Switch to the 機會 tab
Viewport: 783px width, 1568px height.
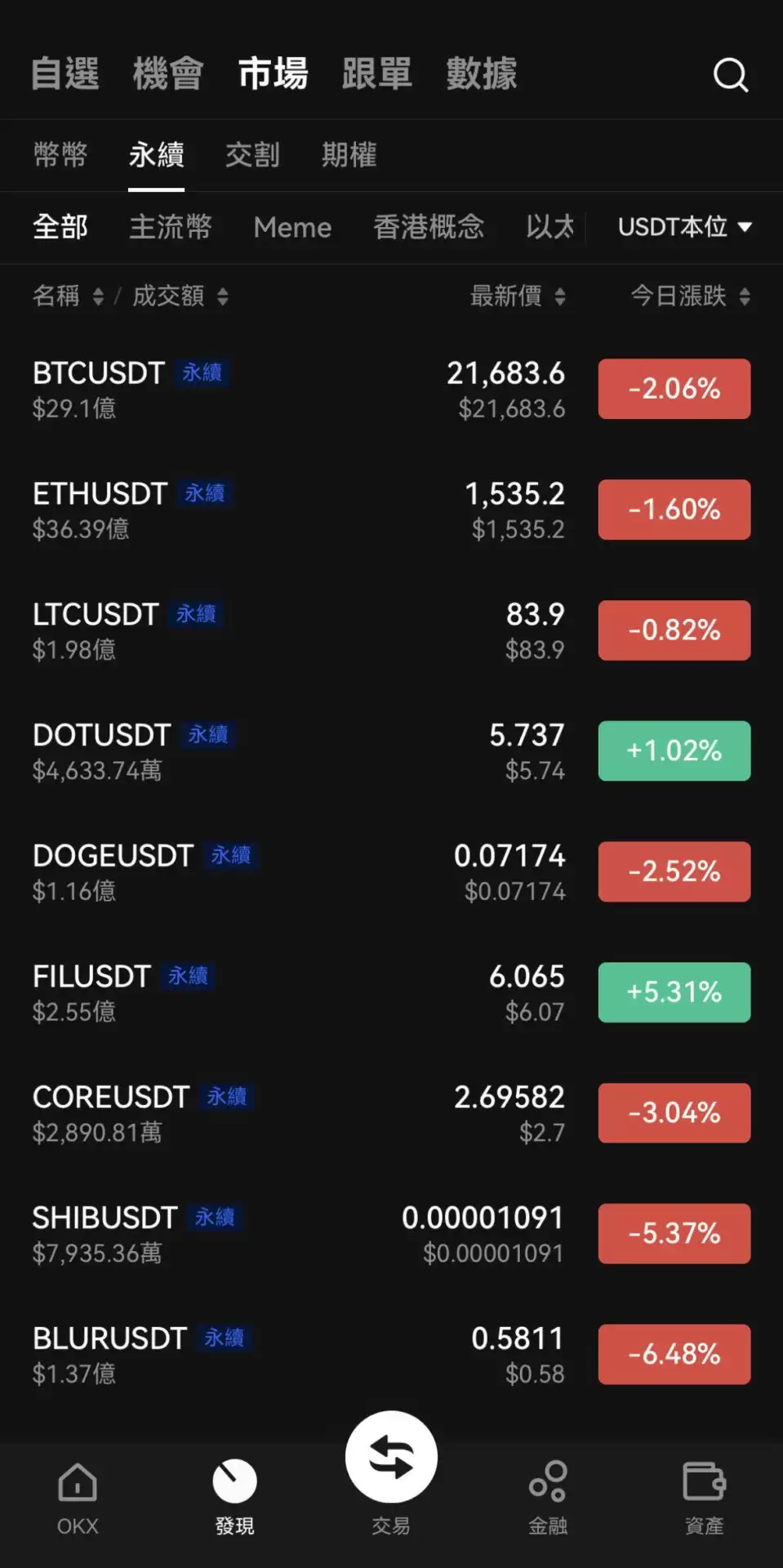point(168,73)
